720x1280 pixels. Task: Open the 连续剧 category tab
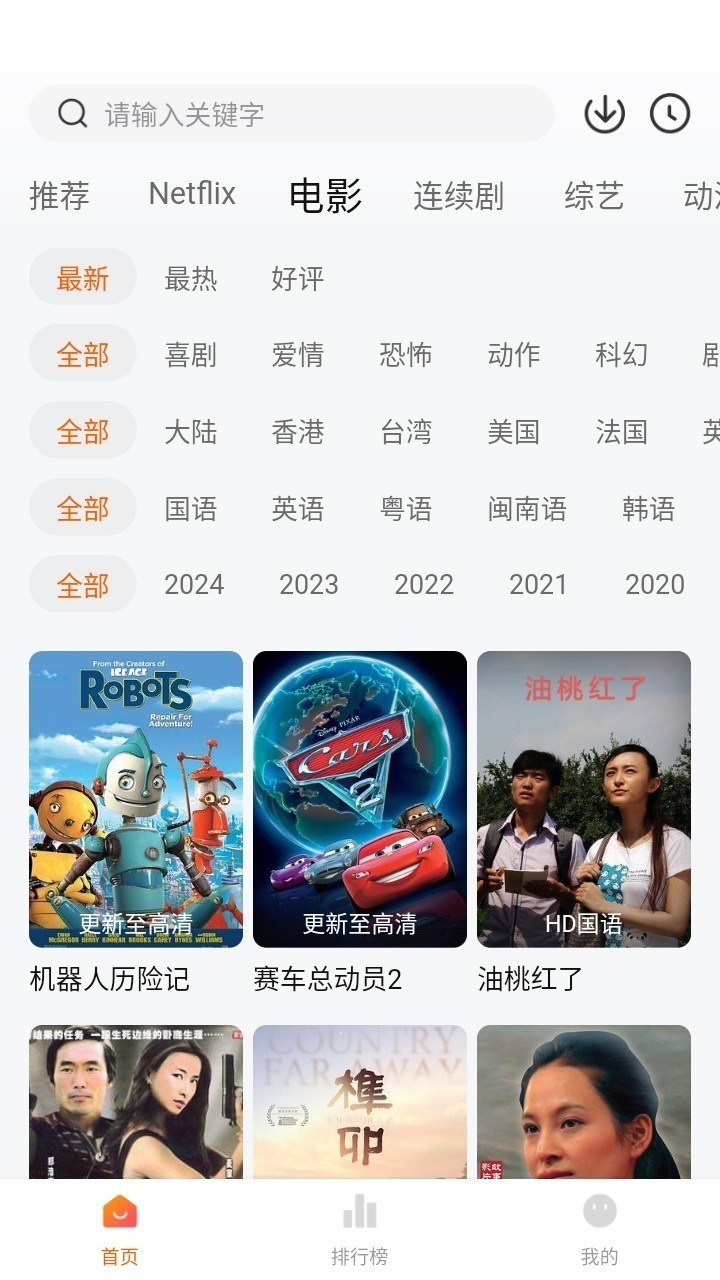458,196
